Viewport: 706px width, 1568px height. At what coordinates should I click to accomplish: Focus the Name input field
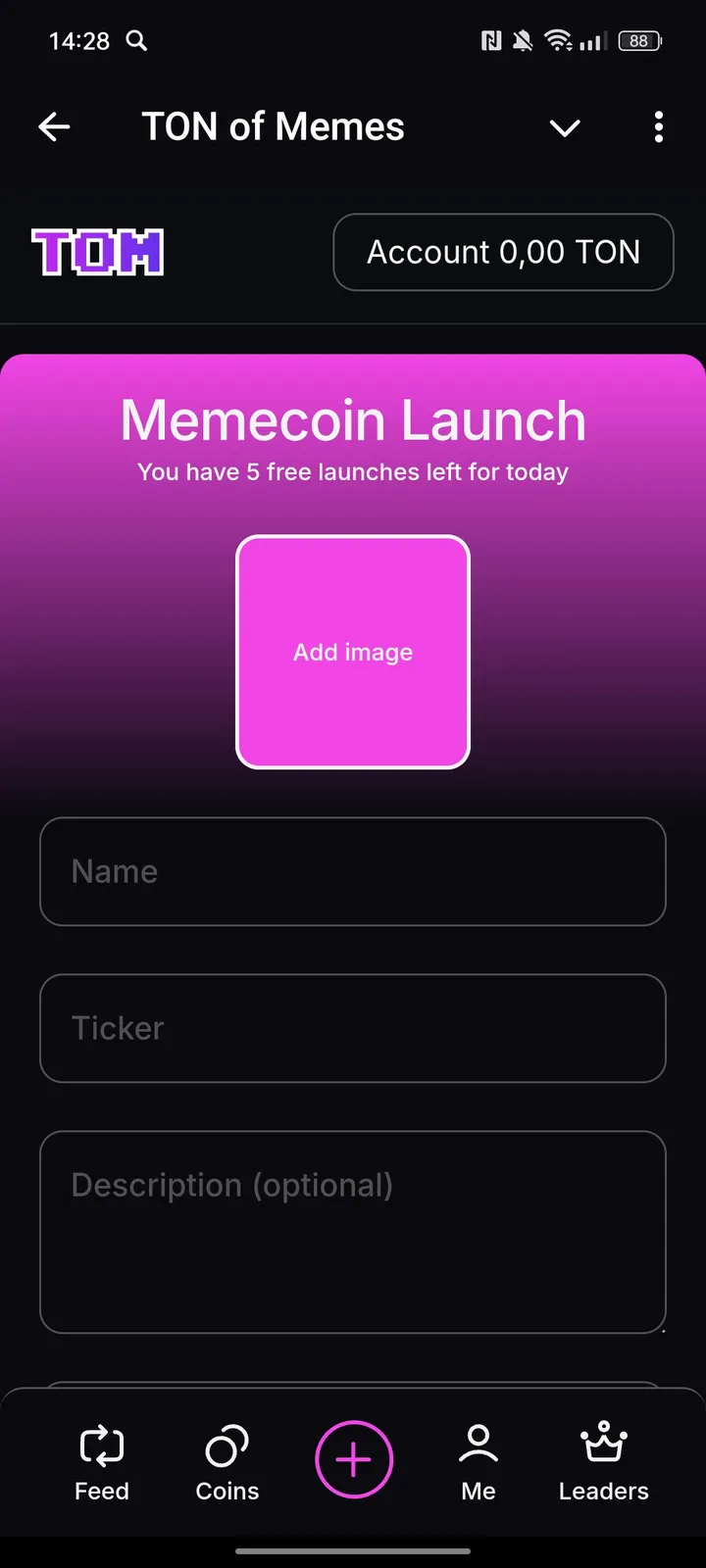(x=353, y=871)
